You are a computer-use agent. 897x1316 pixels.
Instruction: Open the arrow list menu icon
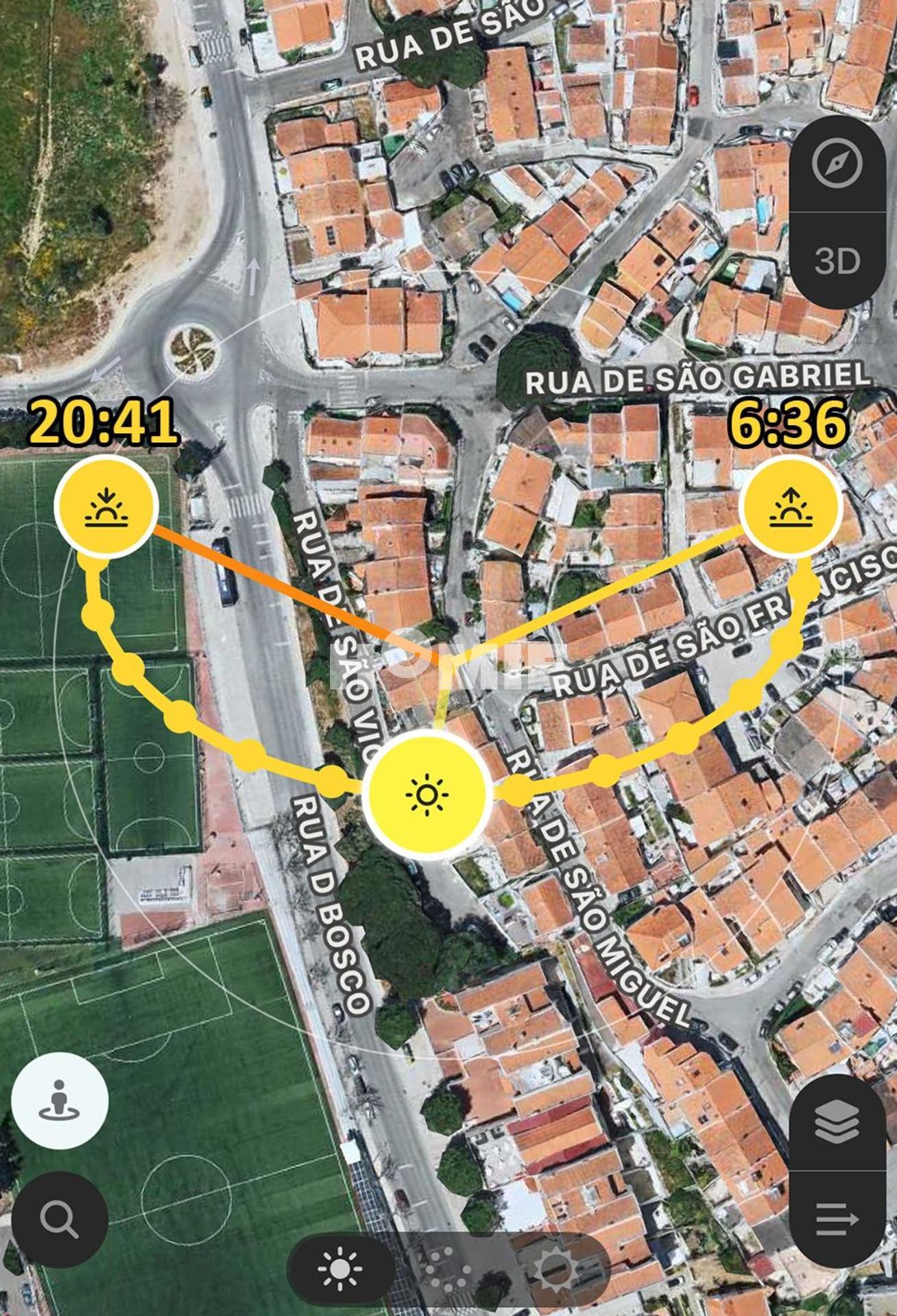tap(837, 1218)
